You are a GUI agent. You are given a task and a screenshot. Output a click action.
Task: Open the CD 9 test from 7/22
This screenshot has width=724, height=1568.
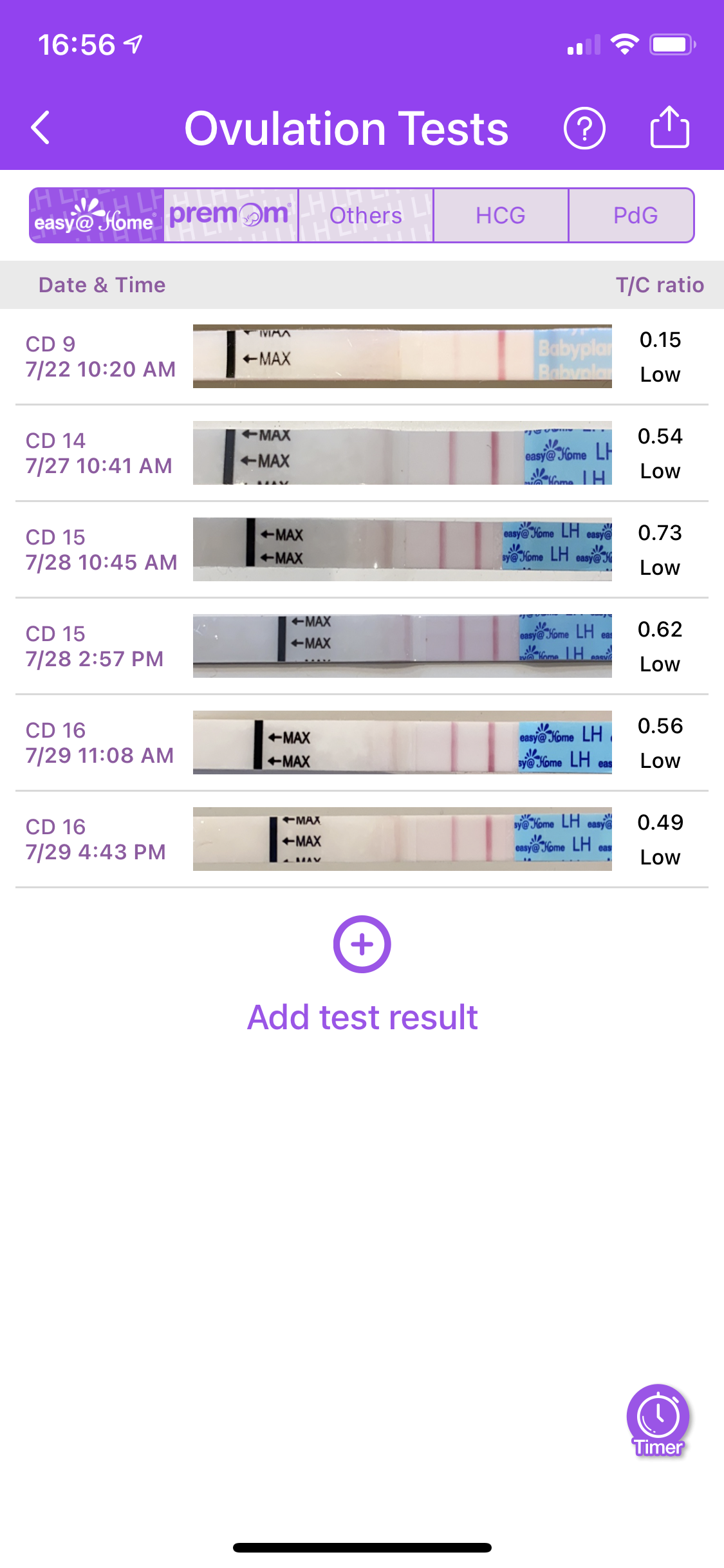tap(362, 357)
